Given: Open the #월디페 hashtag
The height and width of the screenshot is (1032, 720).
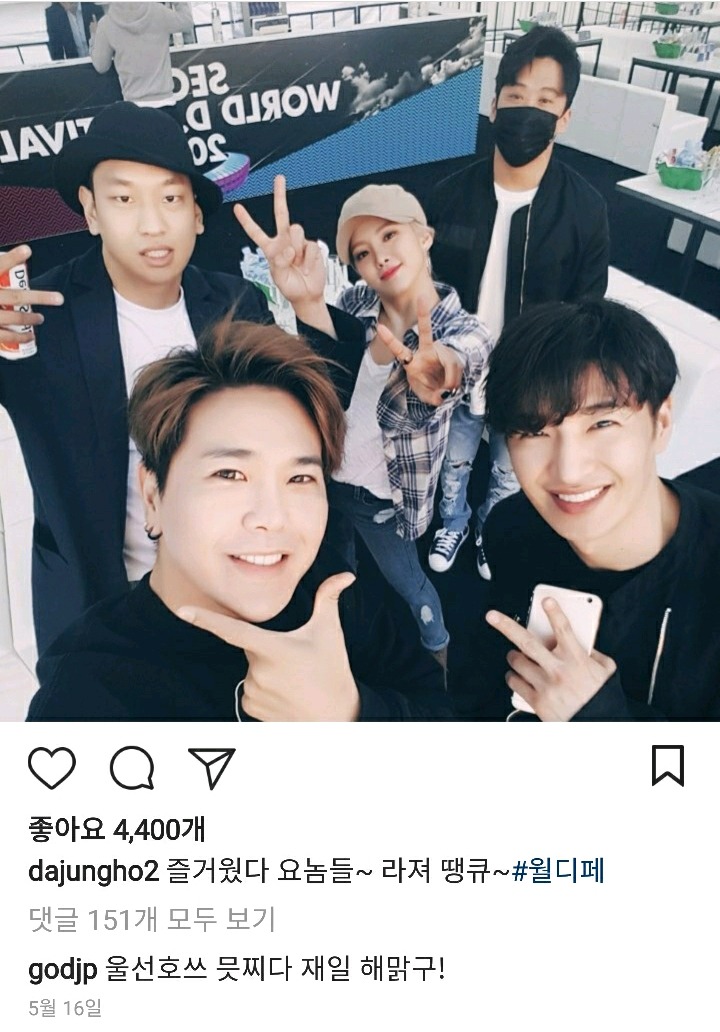Looking at the screenshot, I should point(558,872).
